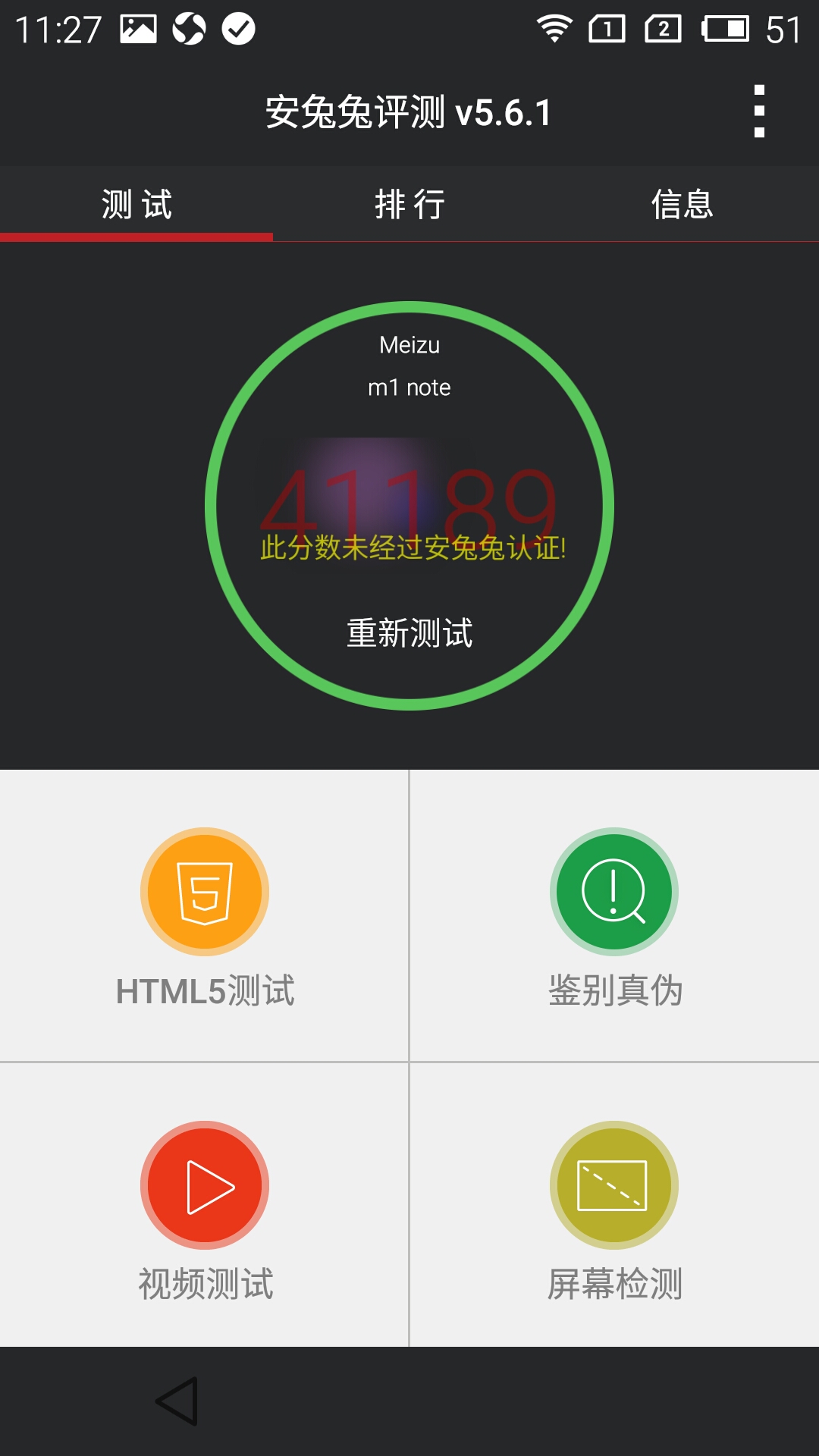Open the overflow menu
Viewport: 819px width, 1456px height.
point(759,111)
